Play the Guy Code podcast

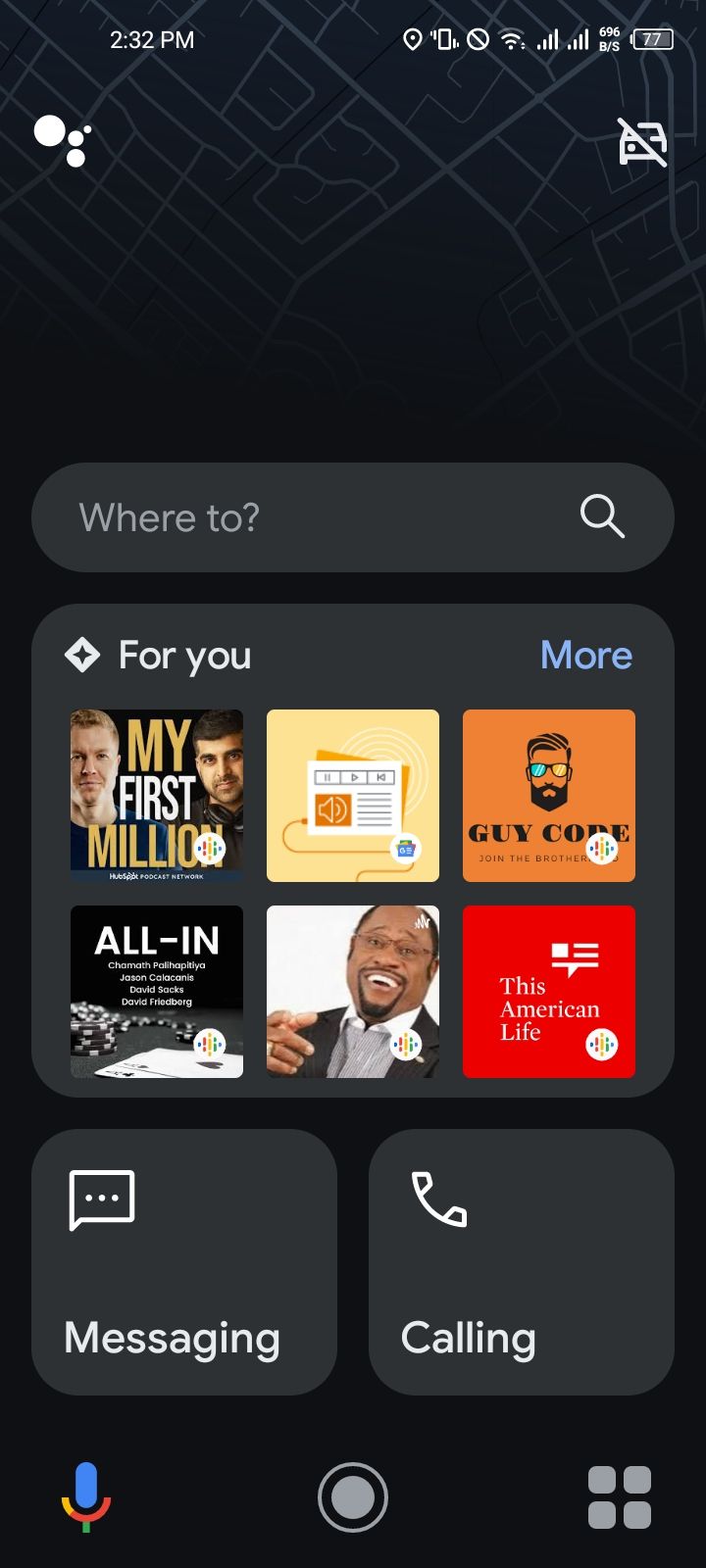pyautogui.click(x=549, y=795)
